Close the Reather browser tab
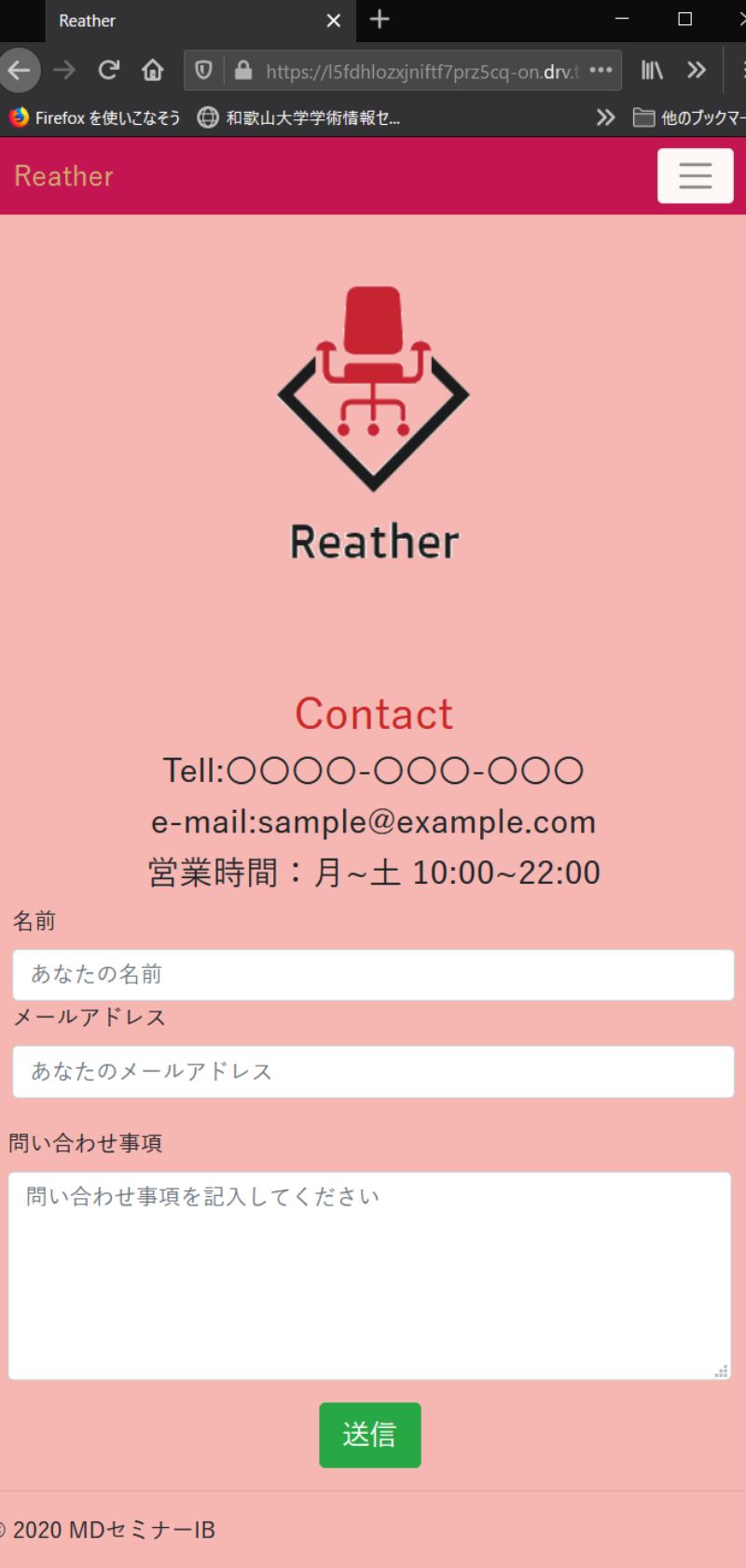 point(333,21)
